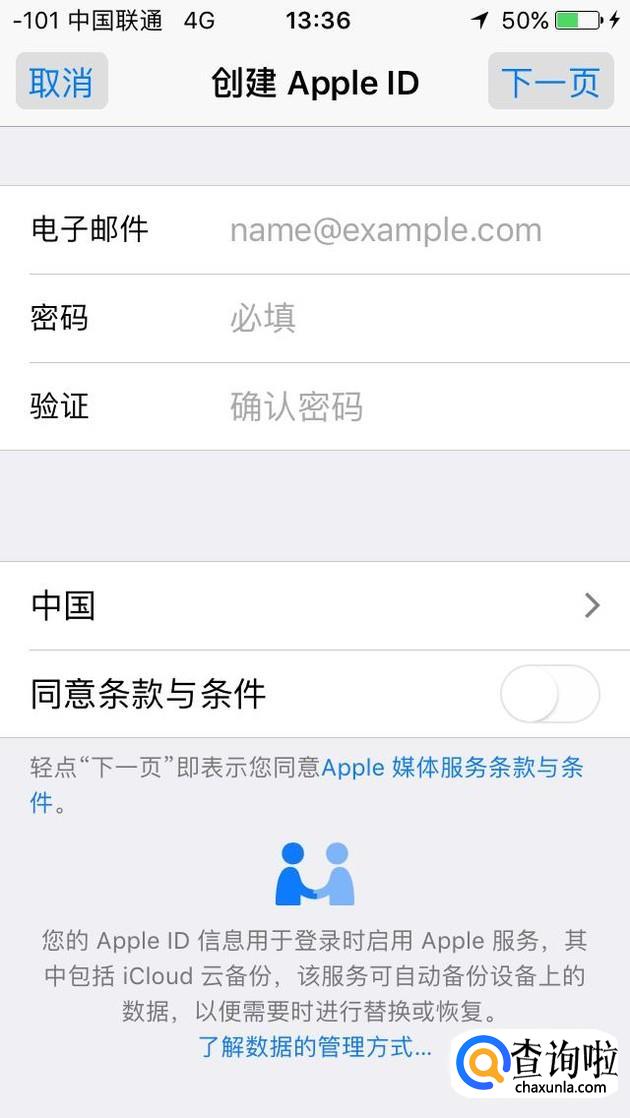
Task: Tap the 取消 cancel button
Action: tap(61, 81)
